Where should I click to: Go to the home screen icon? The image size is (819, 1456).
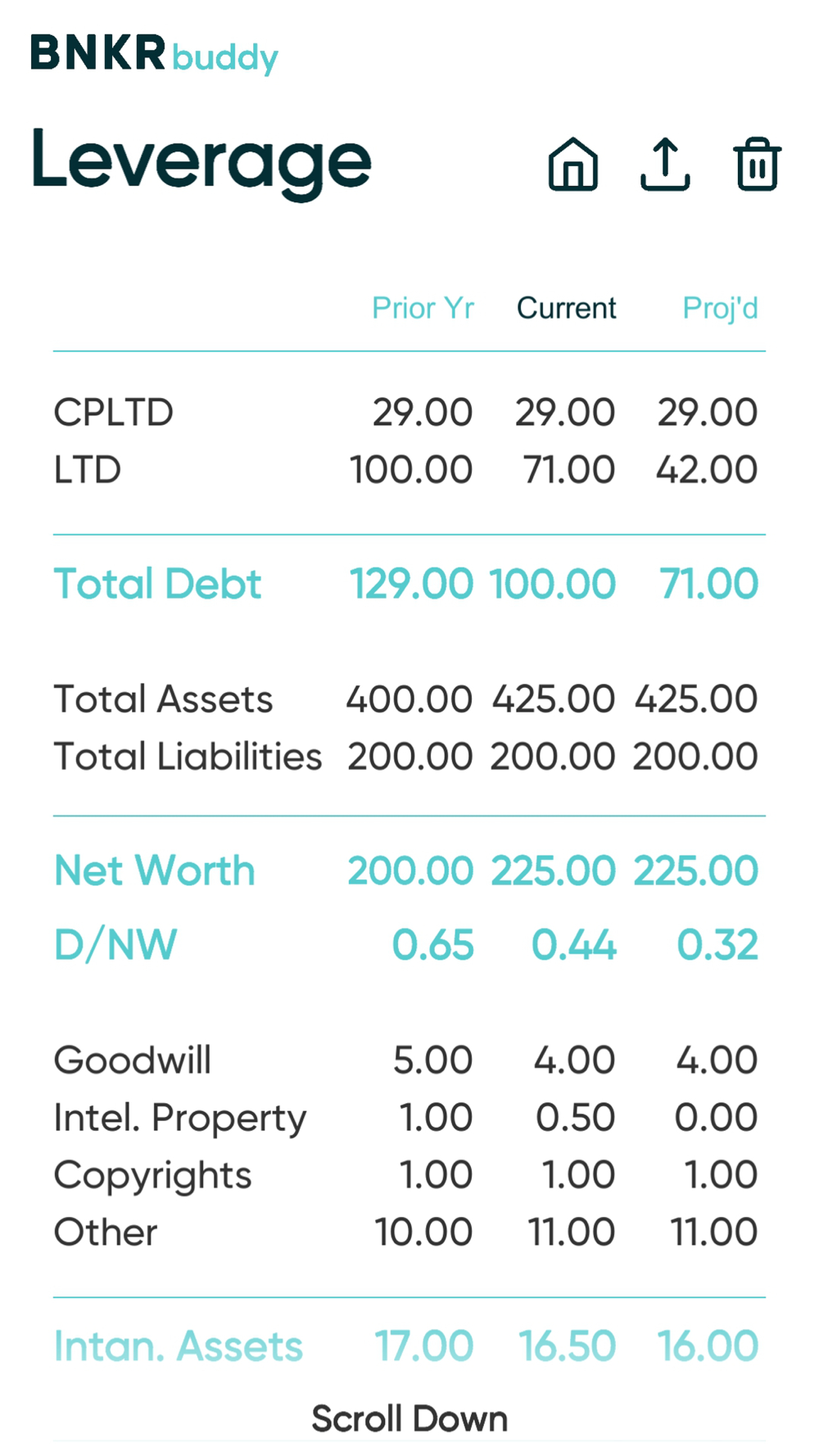click(572, 164)
